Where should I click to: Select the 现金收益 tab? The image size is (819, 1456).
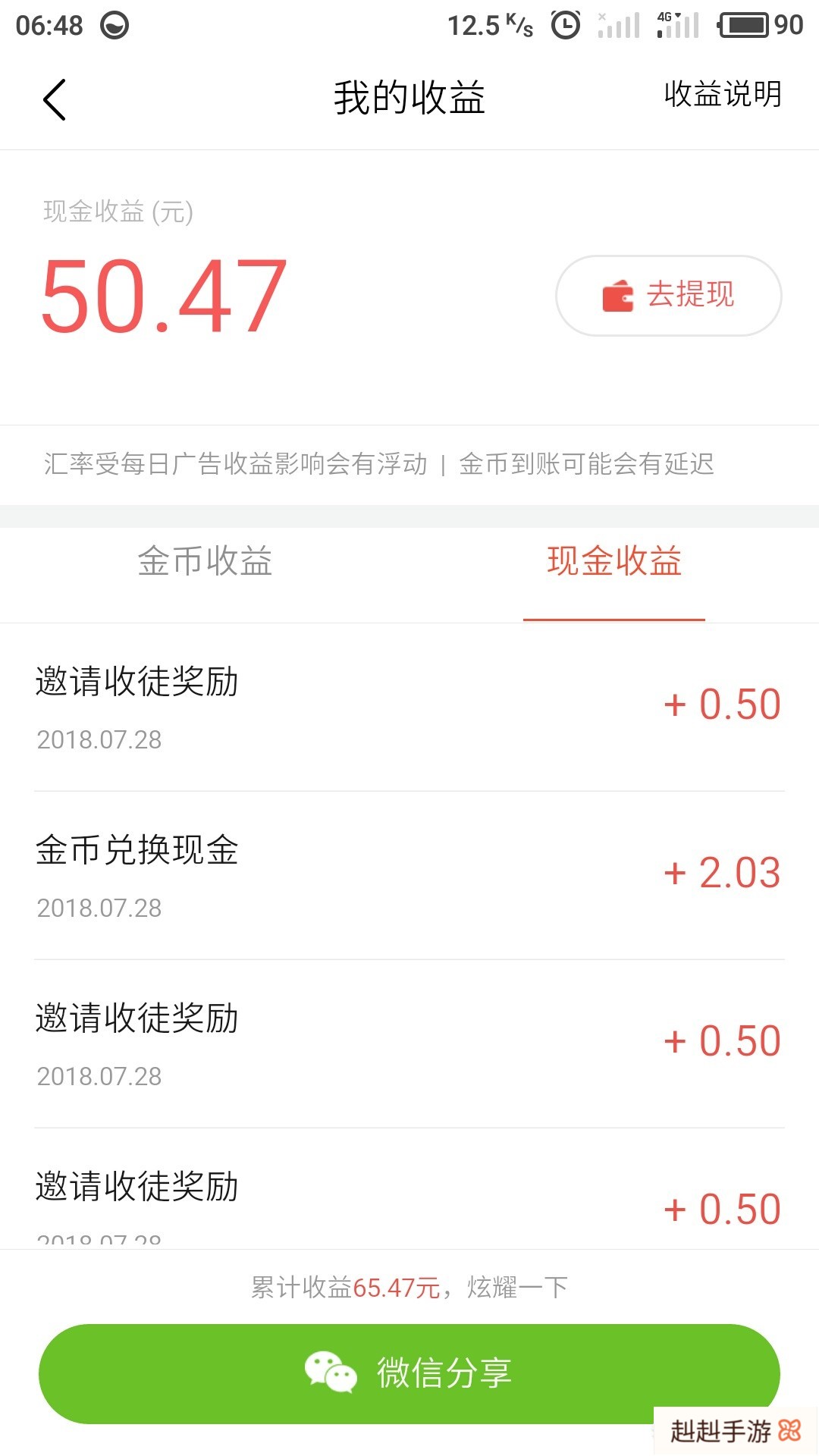(614, 562)
